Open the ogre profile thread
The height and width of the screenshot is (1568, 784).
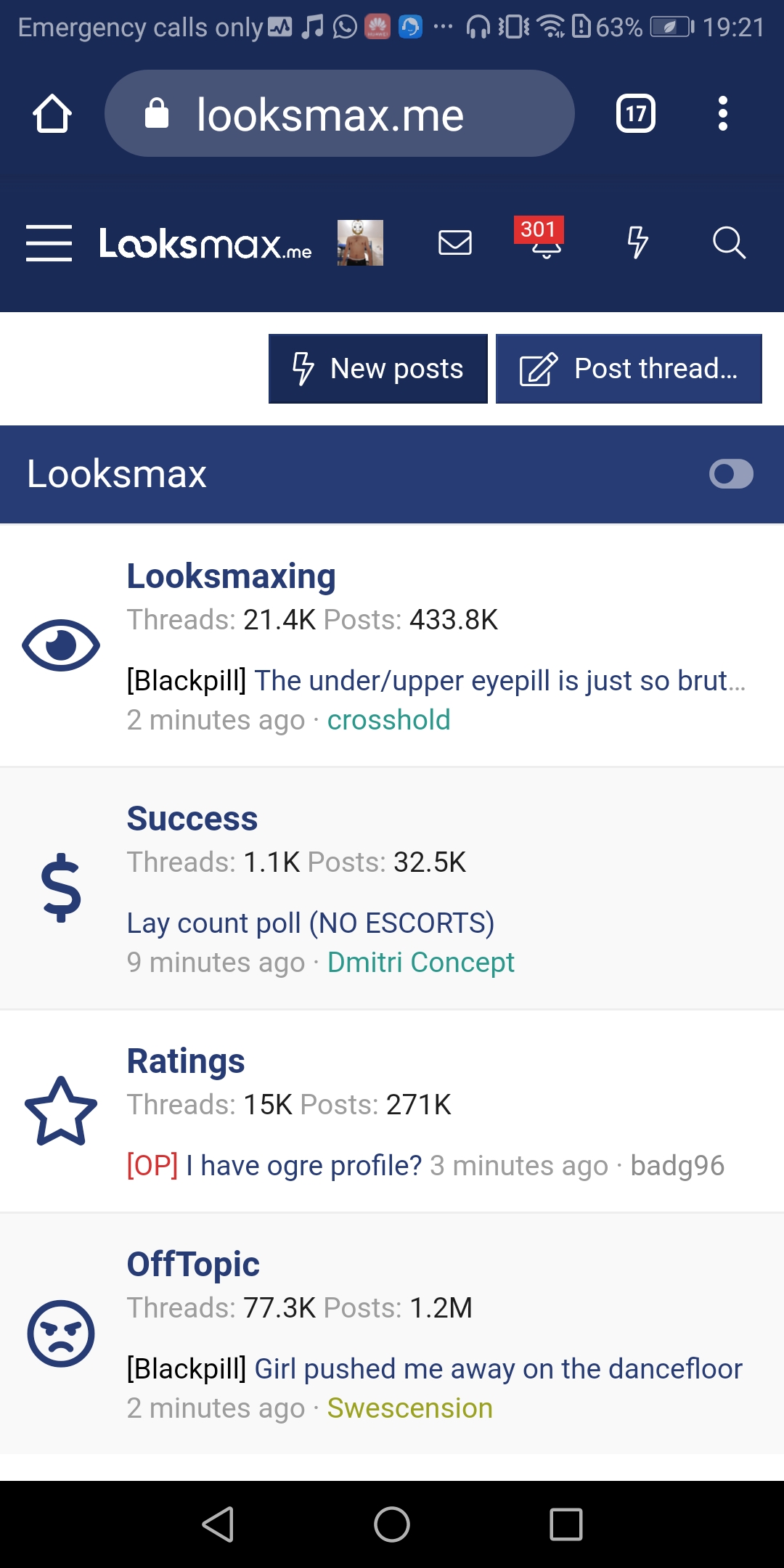point(303,1166)
